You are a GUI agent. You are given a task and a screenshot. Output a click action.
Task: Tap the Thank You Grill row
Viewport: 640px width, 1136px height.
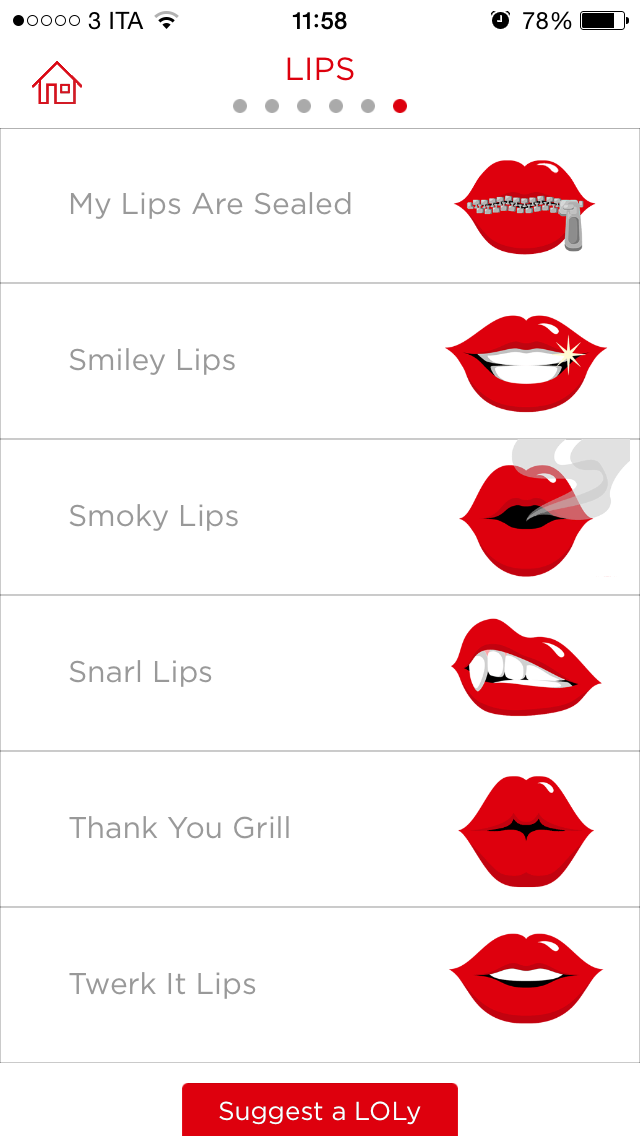point(320,829)
